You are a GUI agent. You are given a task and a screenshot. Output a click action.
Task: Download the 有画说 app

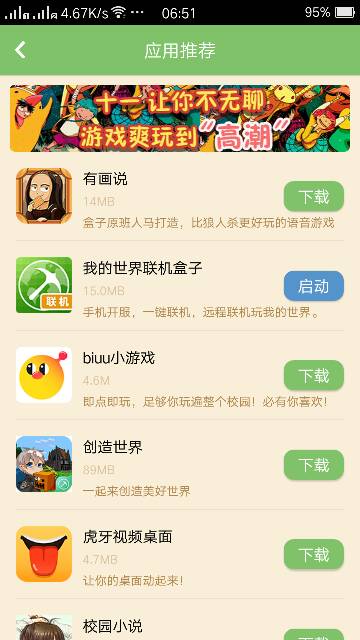coord(313,196)
